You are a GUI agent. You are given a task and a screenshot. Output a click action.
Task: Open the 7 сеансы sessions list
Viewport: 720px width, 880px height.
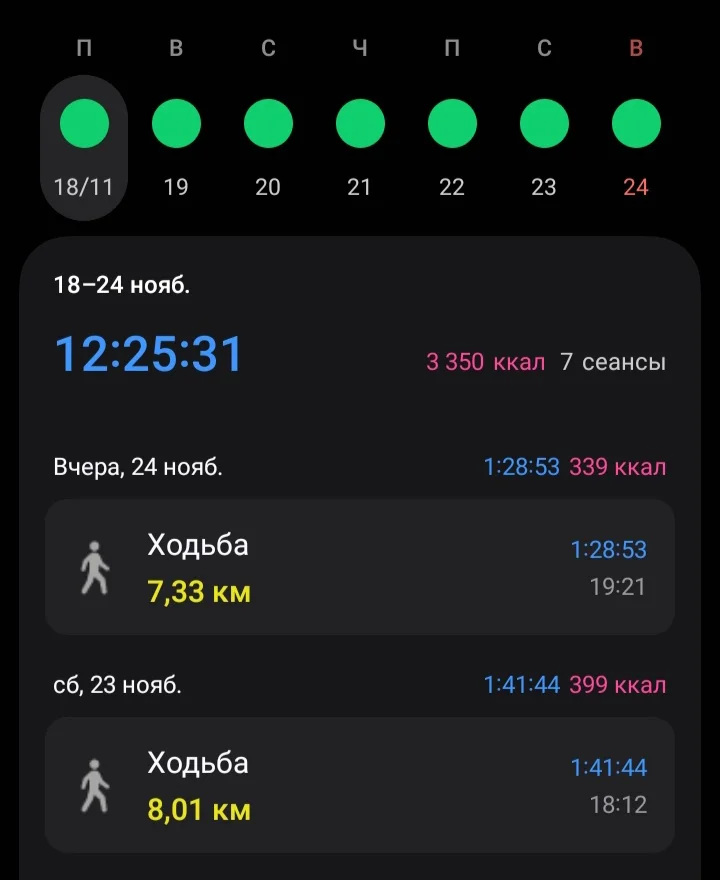[611, 362]
